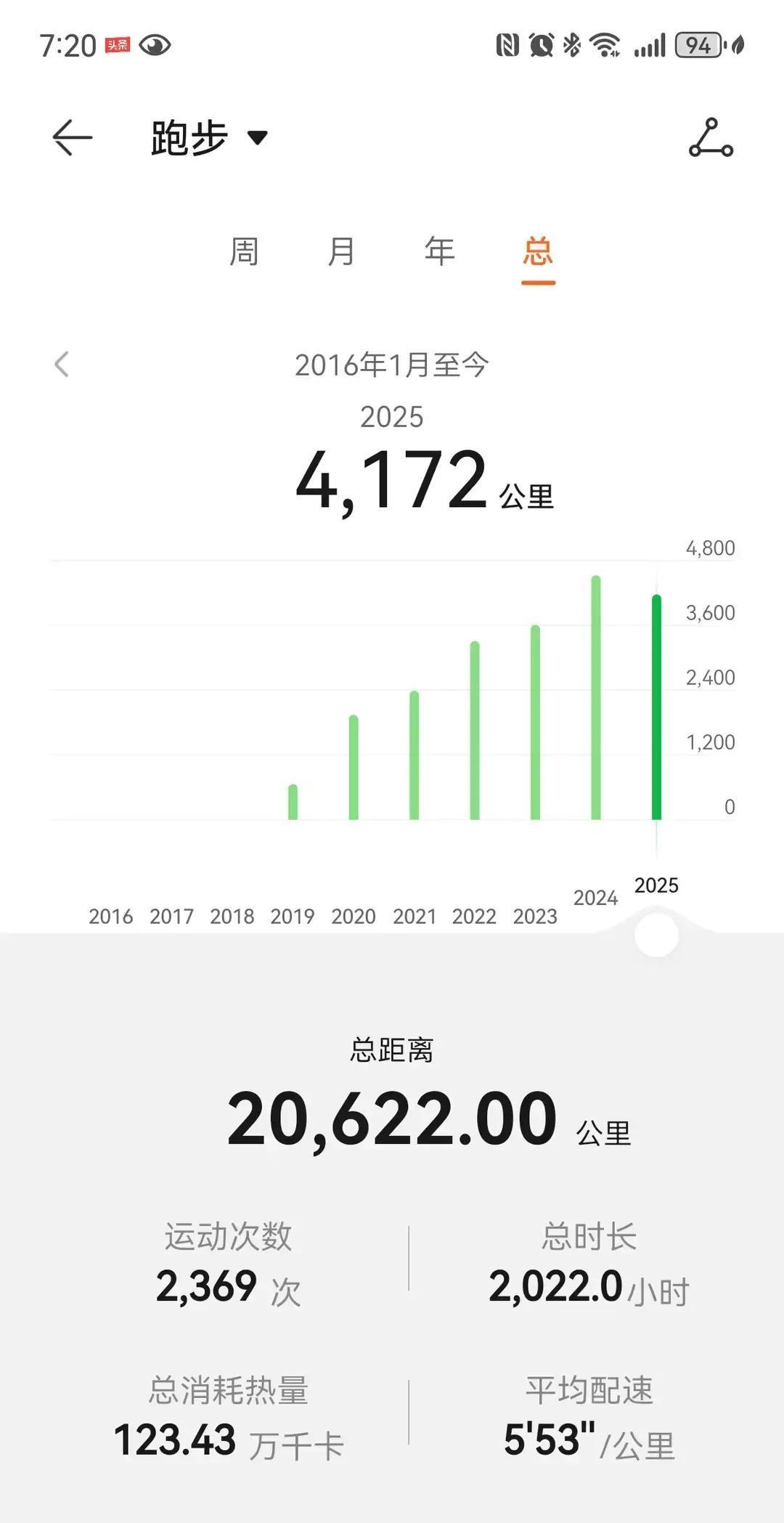Select the 总 tab
The image size is (784, 1523).
[538, 252]
